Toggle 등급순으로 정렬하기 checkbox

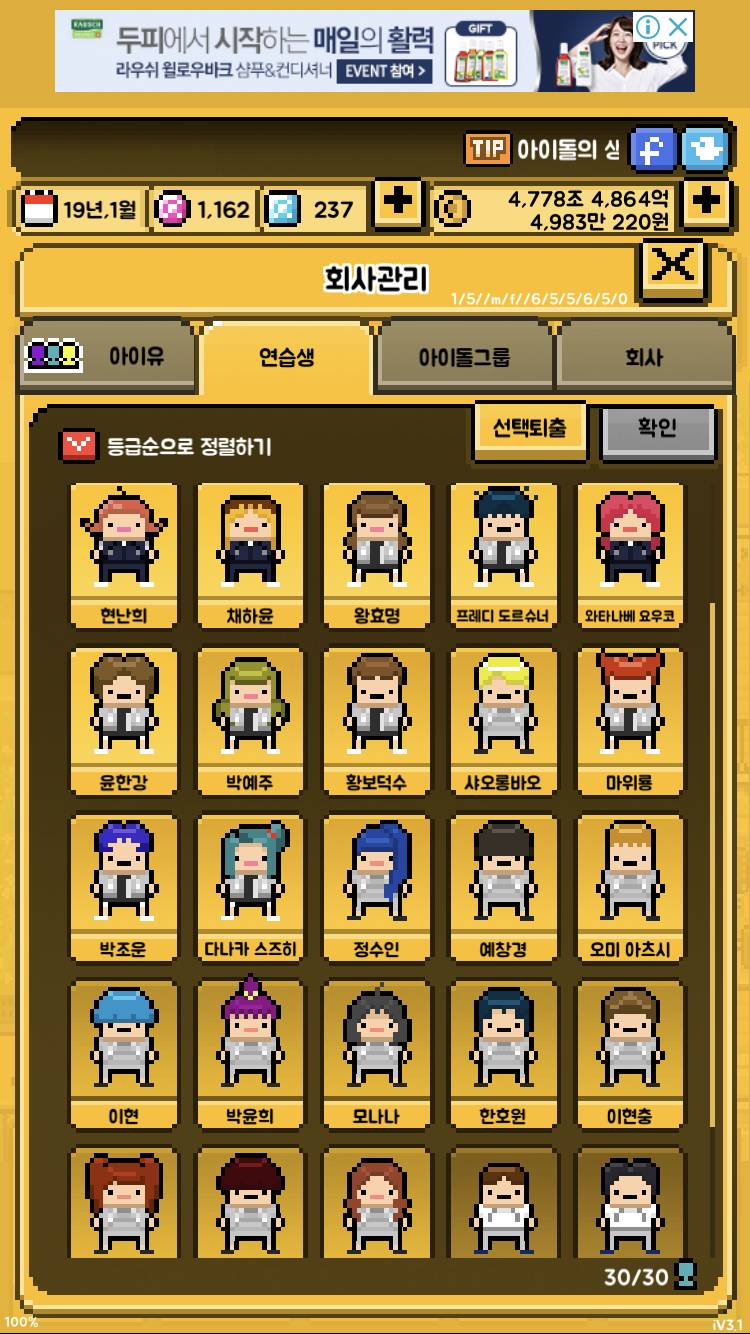tap(77, 446)
